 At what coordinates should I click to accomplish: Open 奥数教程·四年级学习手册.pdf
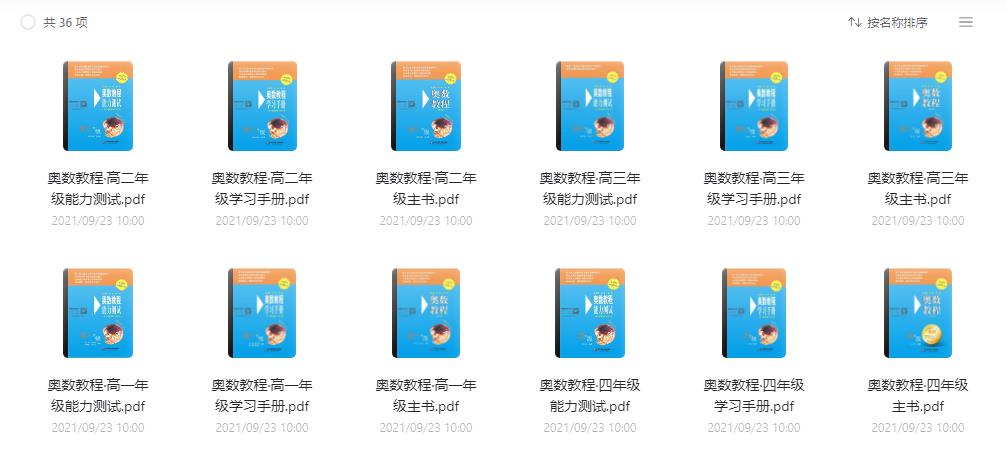tap(754, 313)
